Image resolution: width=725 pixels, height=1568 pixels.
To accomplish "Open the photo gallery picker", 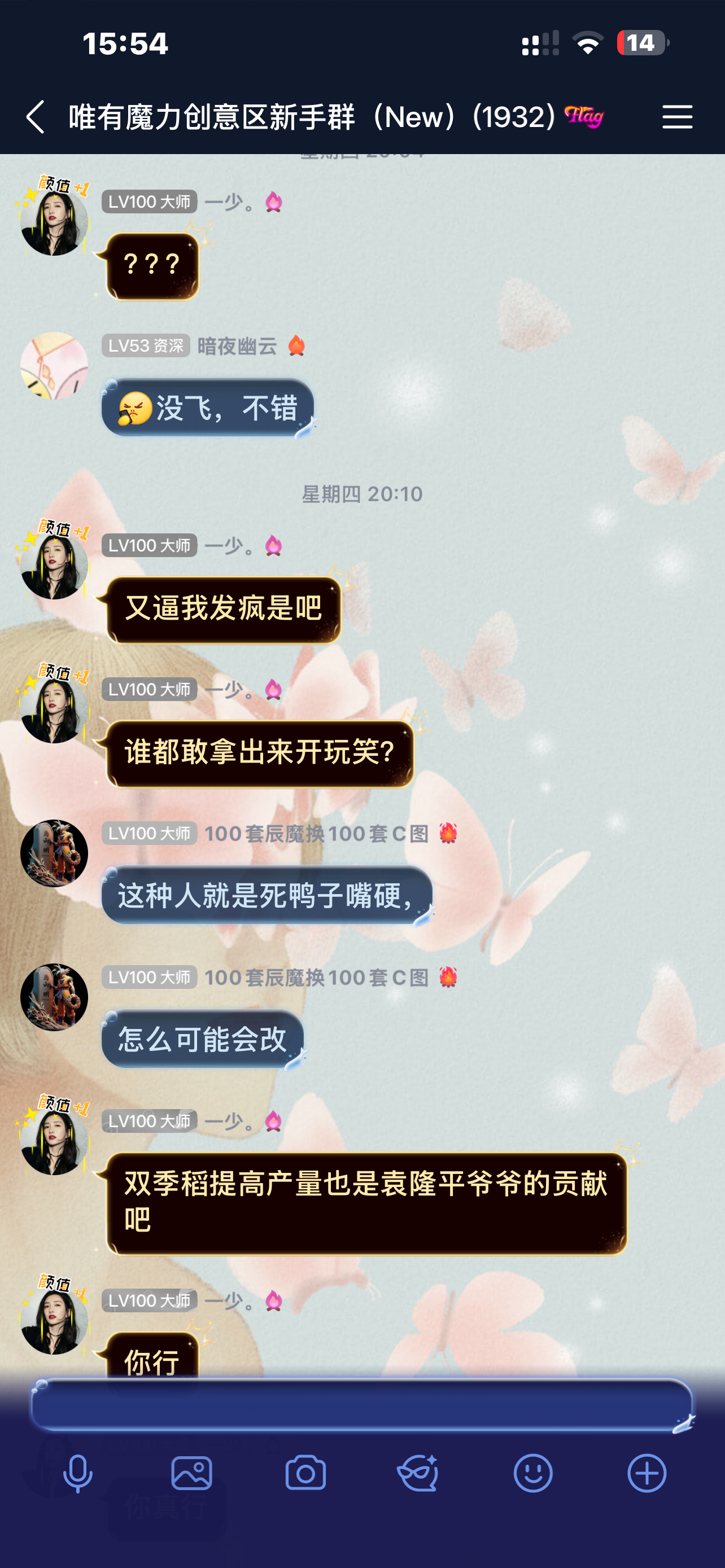I will 192,1474.
